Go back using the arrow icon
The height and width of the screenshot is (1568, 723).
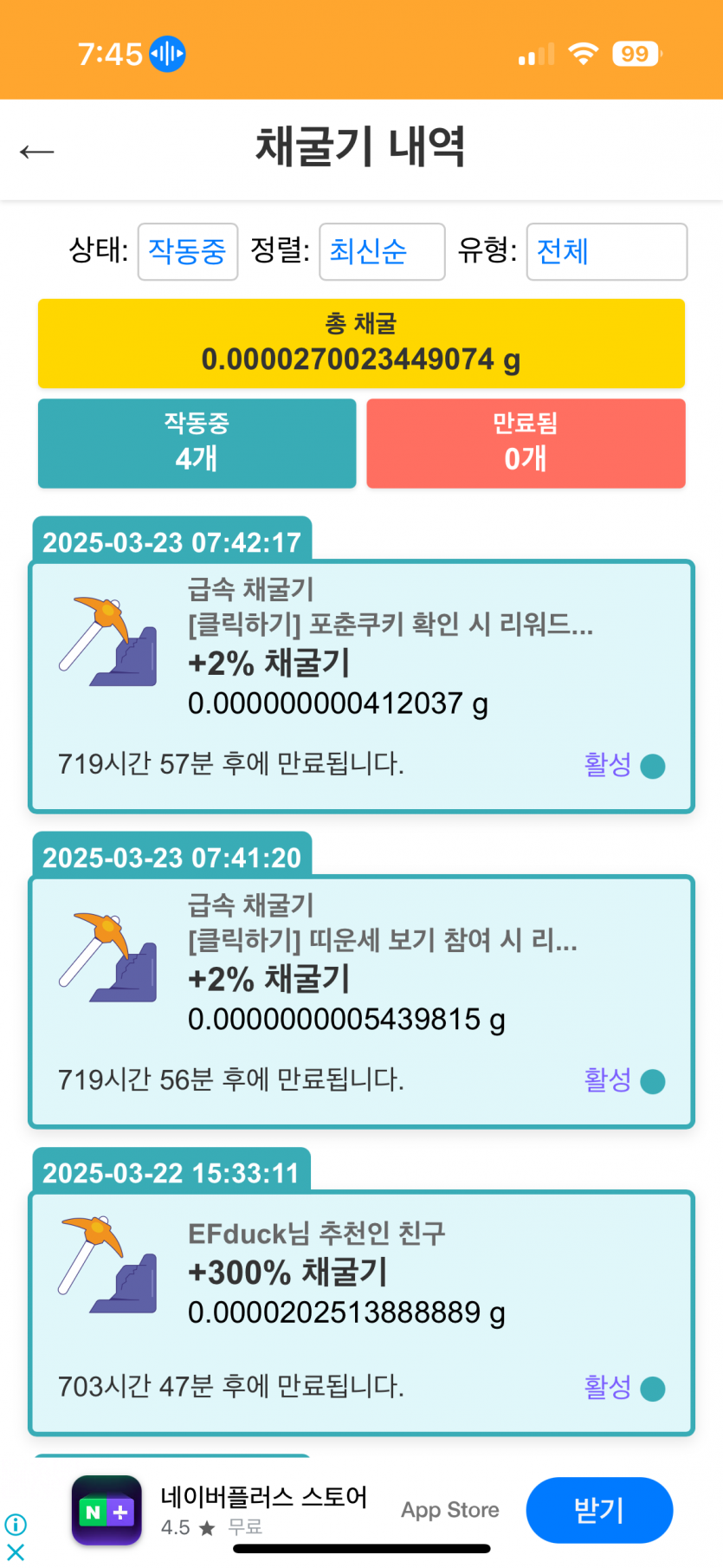(x=36, y=152)
